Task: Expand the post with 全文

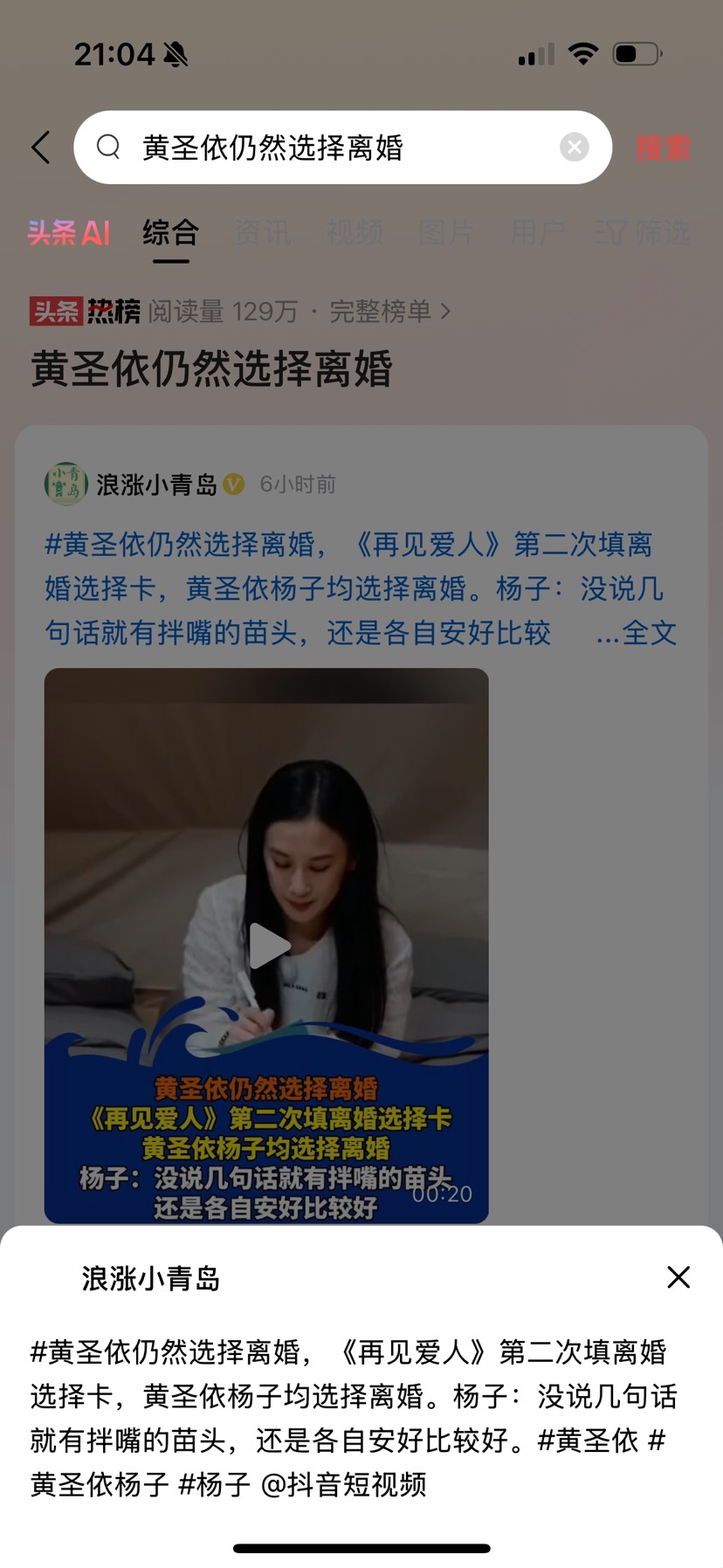Action: pos(637,633)
